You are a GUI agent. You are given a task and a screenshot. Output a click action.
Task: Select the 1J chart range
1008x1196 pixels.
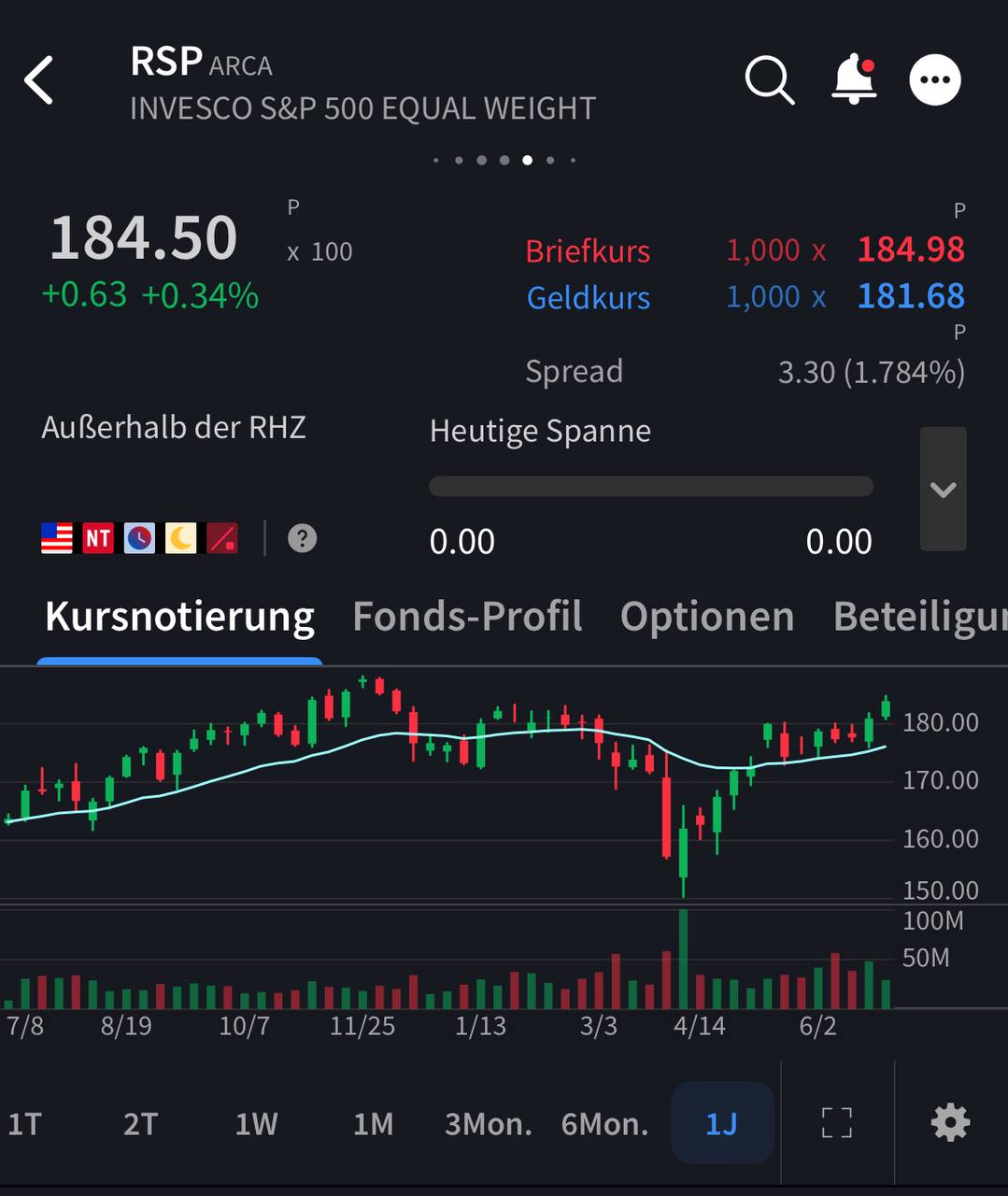721,1123
